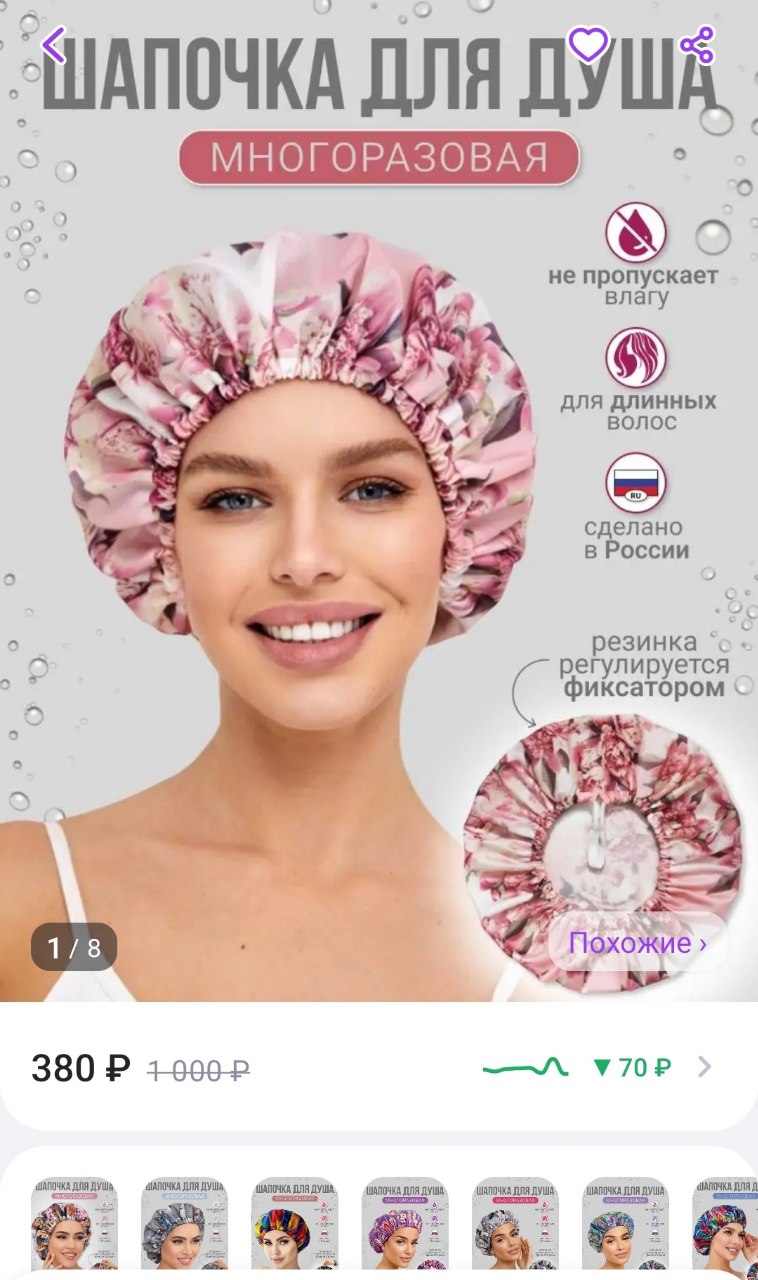Select the rainbow striped cap variant
758x1280 pixels.
point(294,1224)
